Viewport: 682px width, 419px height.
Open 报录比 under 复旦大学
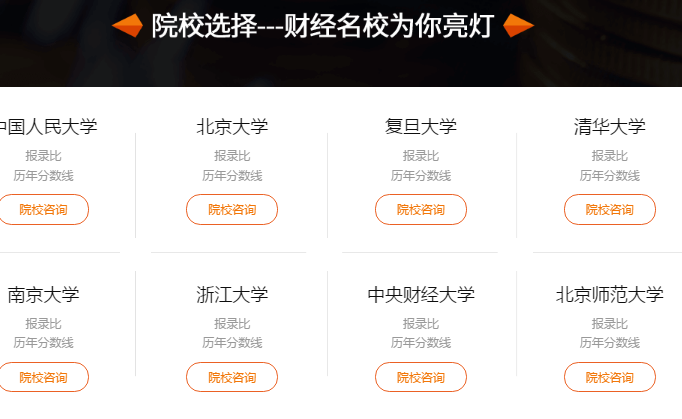(x=421, y=155)
